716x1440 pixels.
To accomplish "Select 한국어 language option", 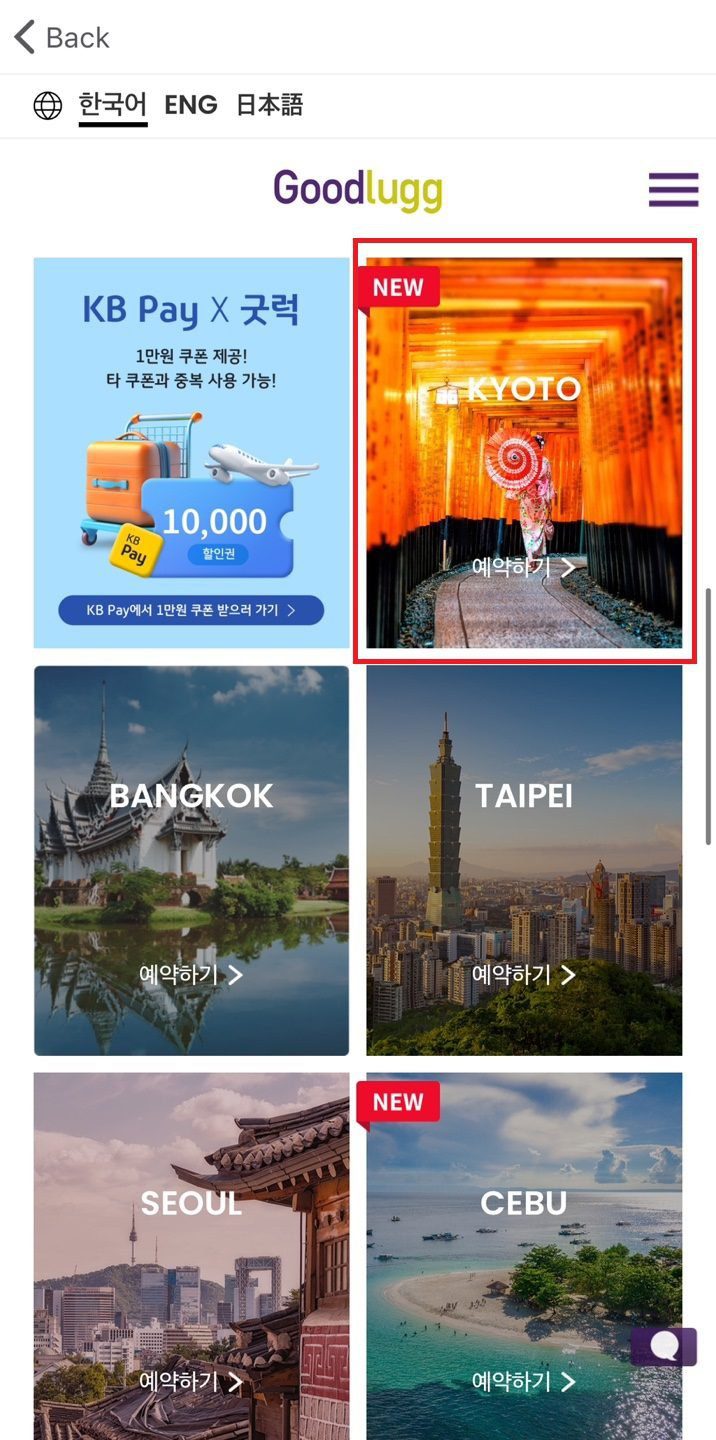I will click(113, 105).
